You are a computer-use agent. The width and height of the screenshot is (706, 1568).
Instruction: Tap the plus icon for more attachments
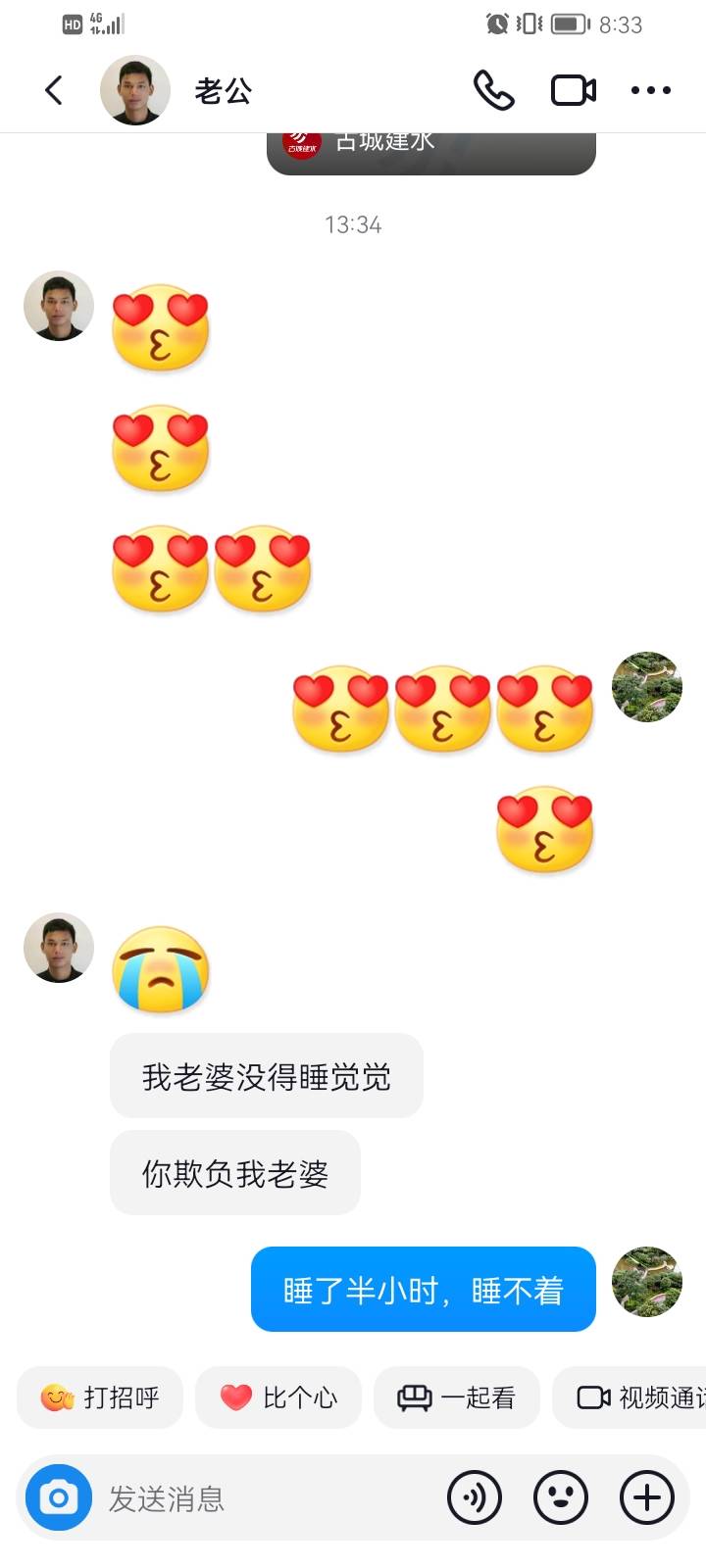pos(644,1497)
